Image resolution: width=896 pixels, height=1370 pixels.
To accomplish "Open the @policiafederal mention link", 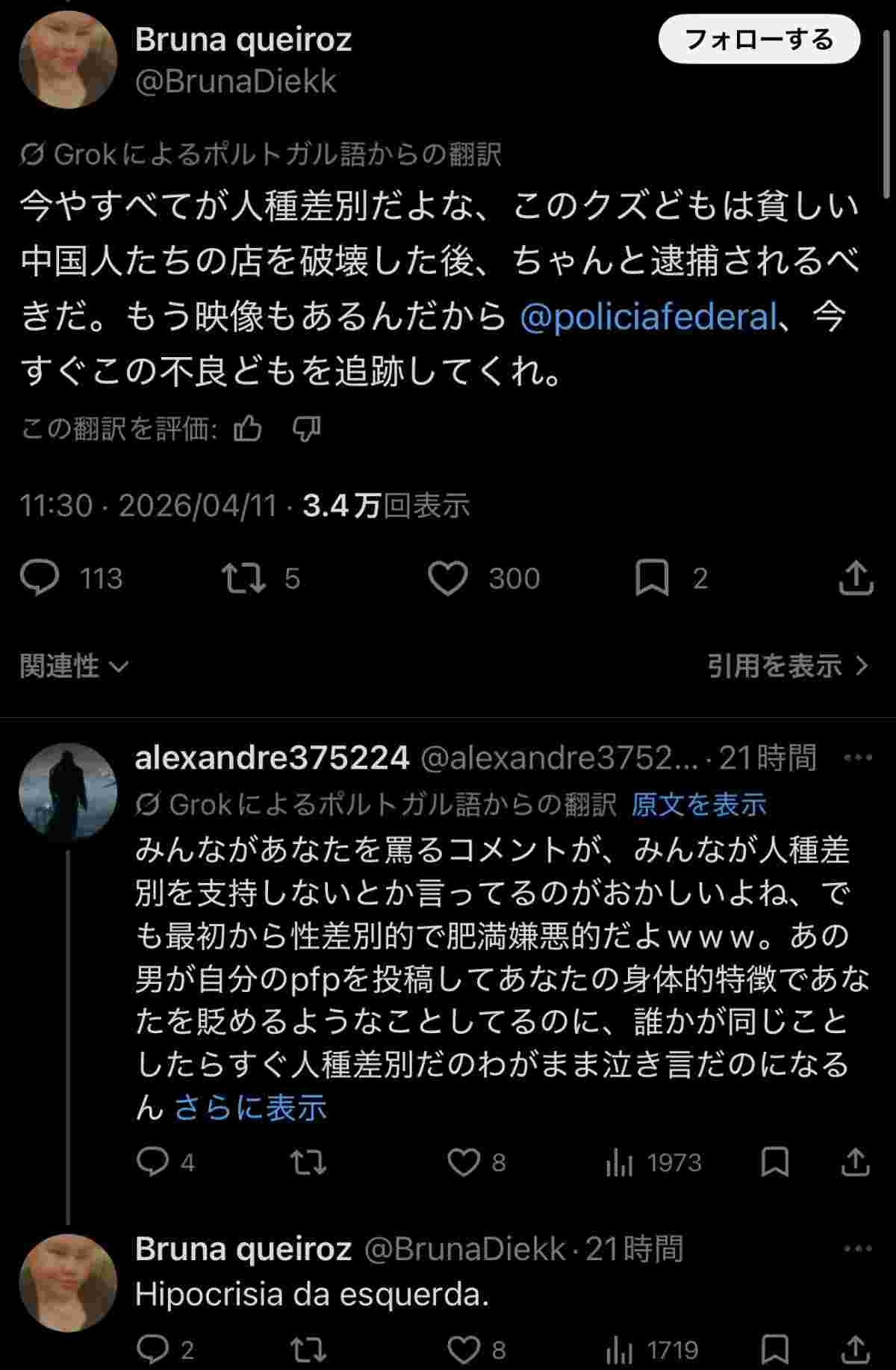I will click(x=648, y=317).
